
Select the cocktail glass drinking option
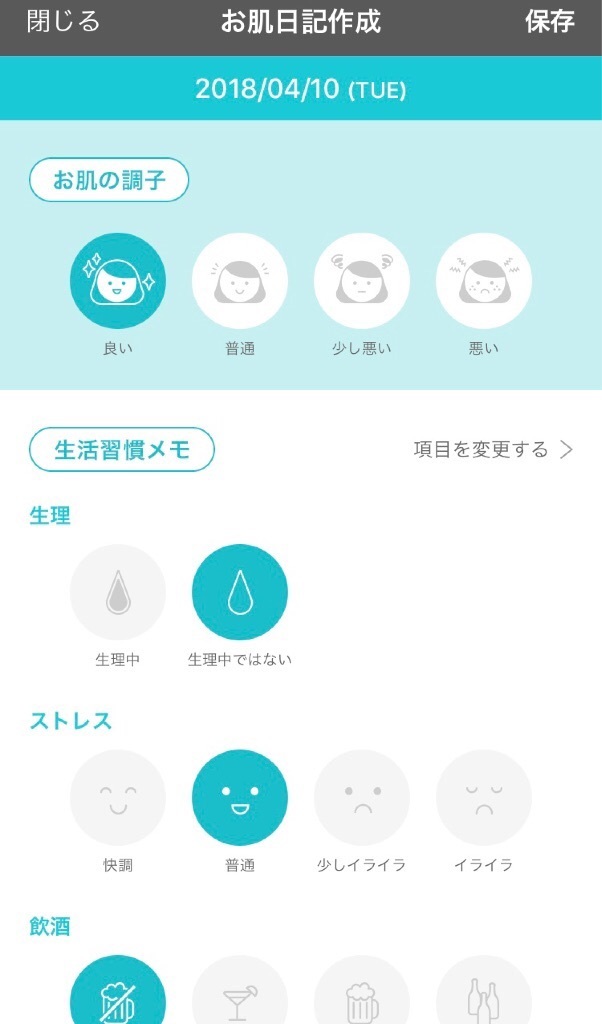point(240,995)
